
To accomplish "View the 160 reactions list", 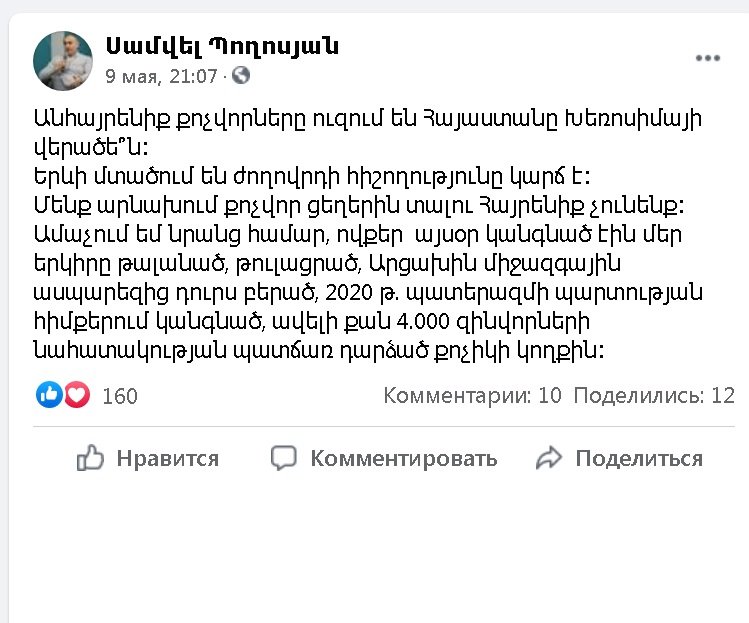I will pyautogui.click(x=119, y=396).
